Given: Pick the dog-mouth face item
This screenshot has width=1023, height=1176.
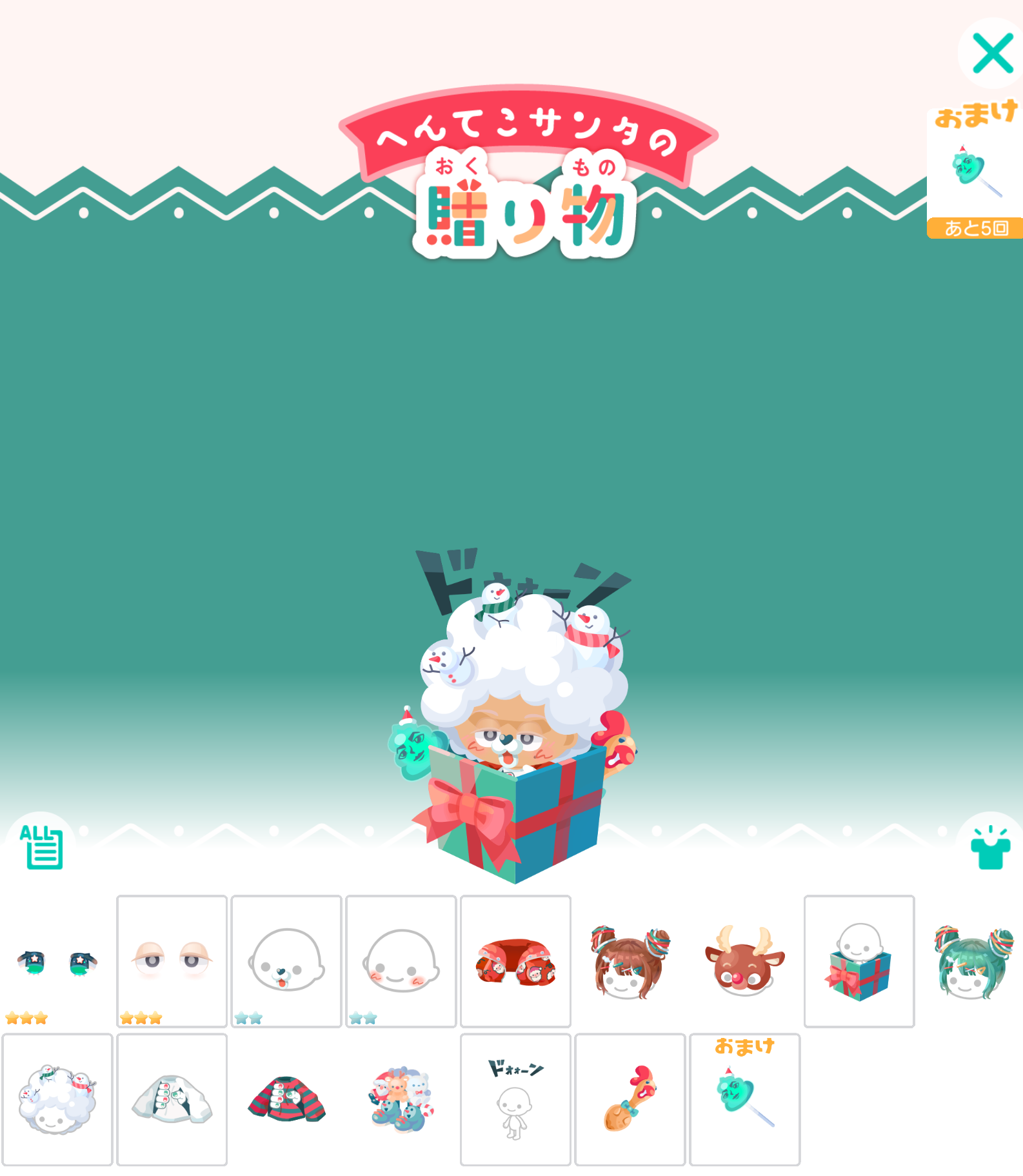Looking at the screenshot, I should (x=286, y=961).
